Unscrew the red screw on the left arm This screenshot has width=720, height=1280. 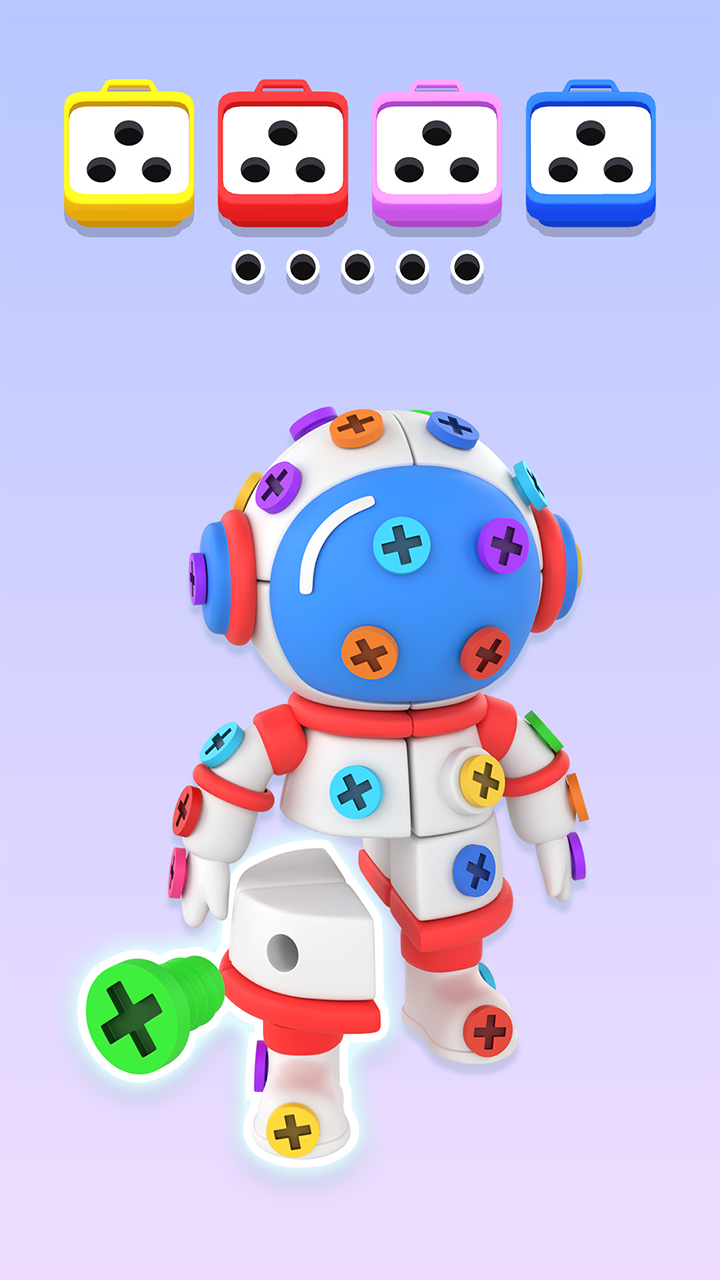tap(186, 810)
